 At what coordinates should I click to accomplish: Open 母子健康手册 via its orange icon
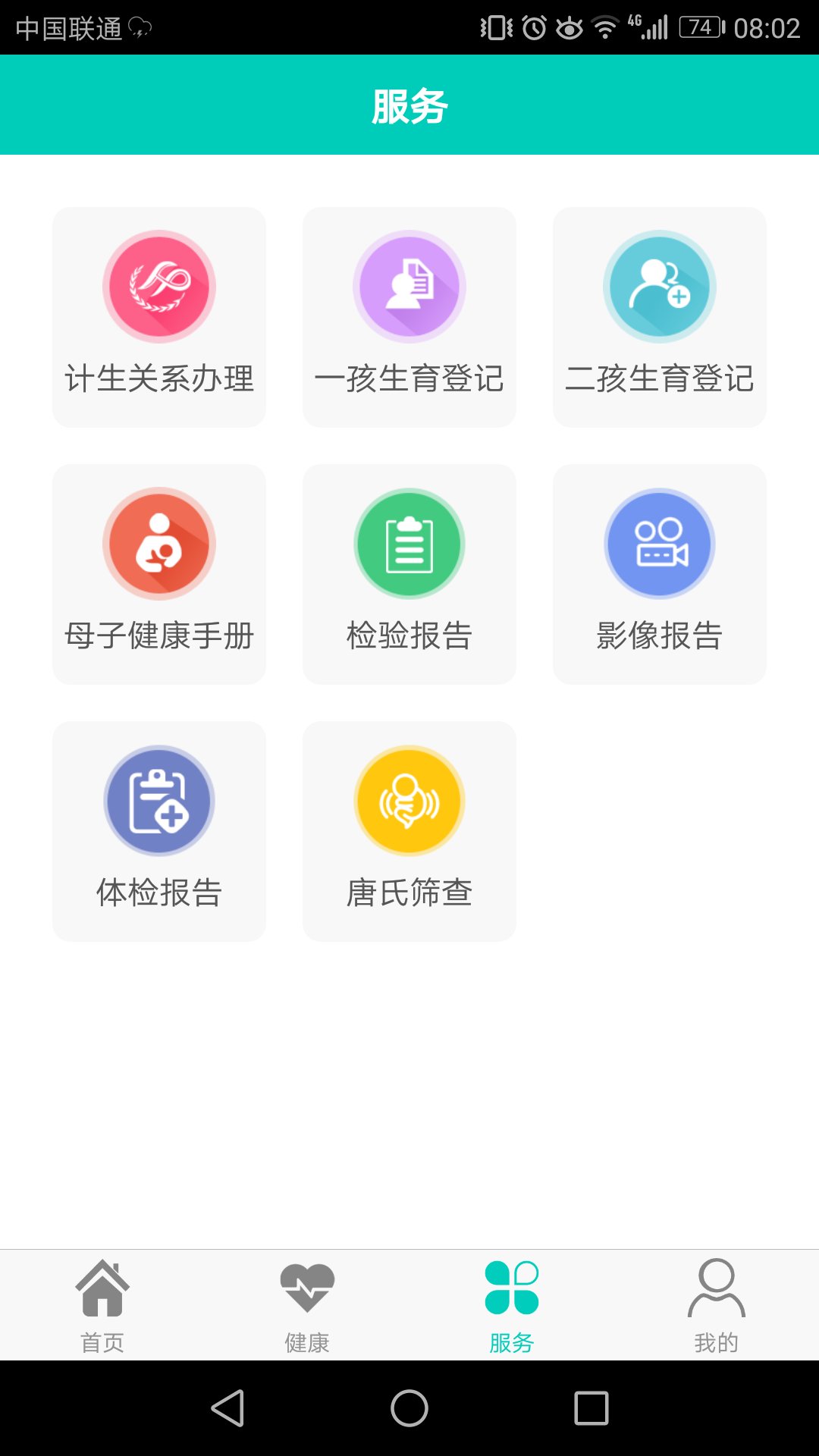coord(158,544)
